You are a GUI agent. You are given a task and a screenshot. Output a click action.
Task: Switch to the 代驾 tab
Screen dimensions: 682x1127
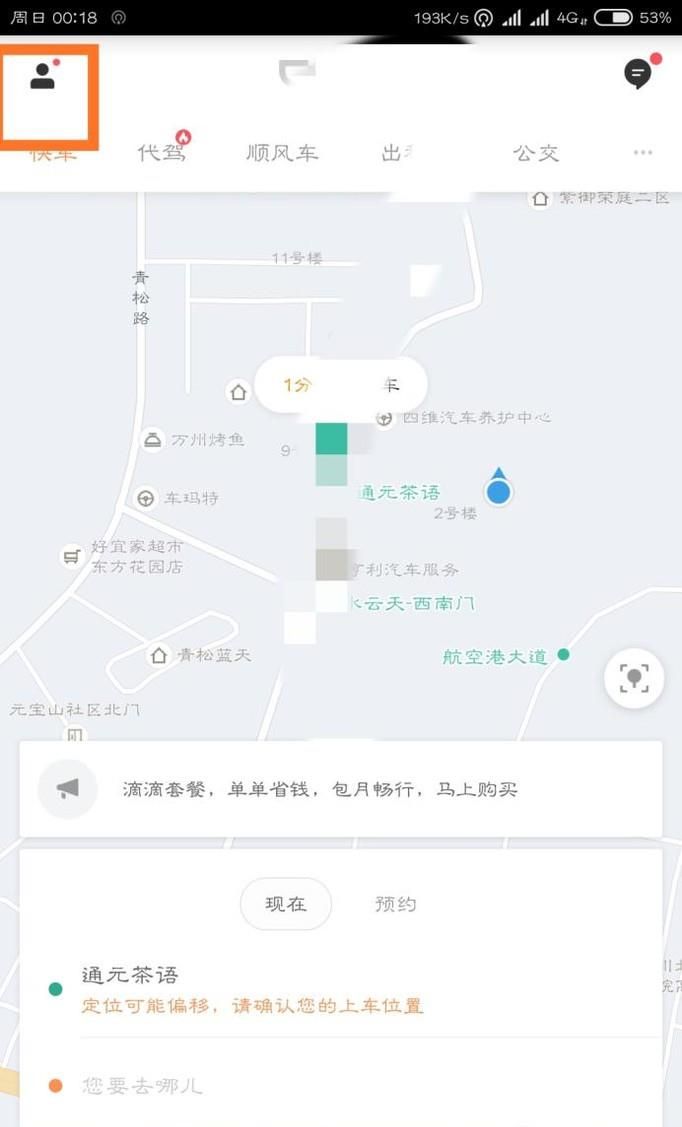(x=161, y=153)
